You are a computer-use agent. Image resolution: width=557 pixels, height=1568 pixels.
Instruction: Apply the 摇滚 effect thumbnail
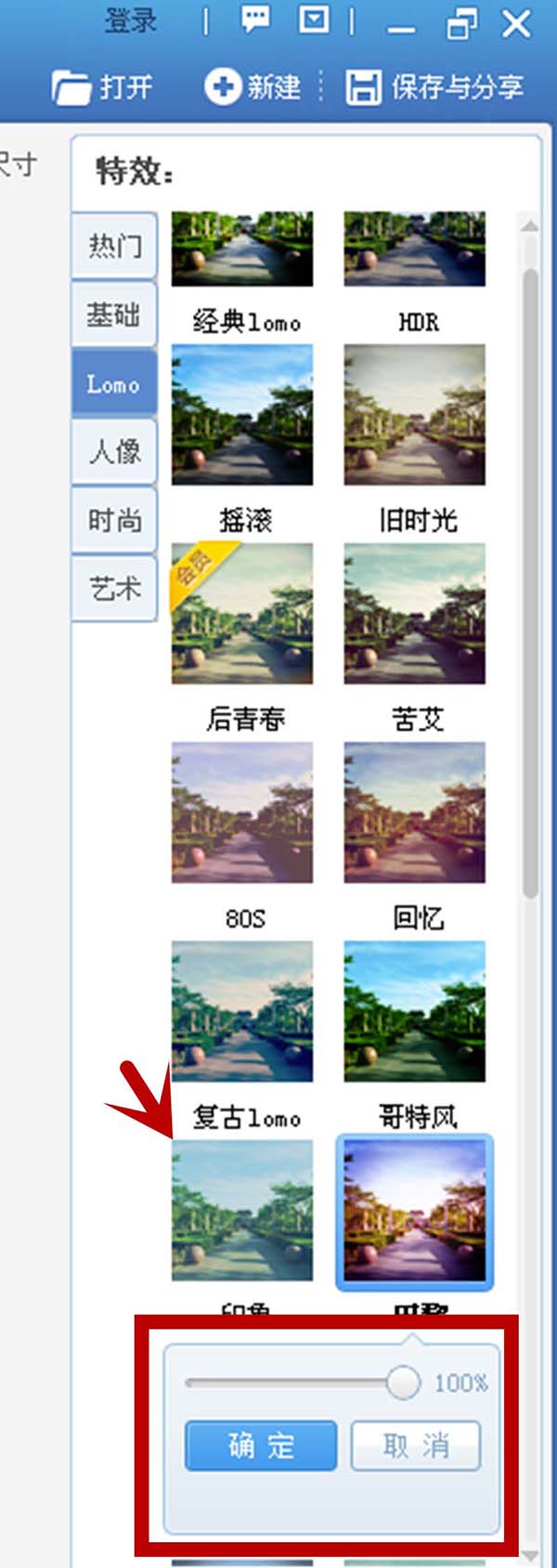tap(242, 415)
